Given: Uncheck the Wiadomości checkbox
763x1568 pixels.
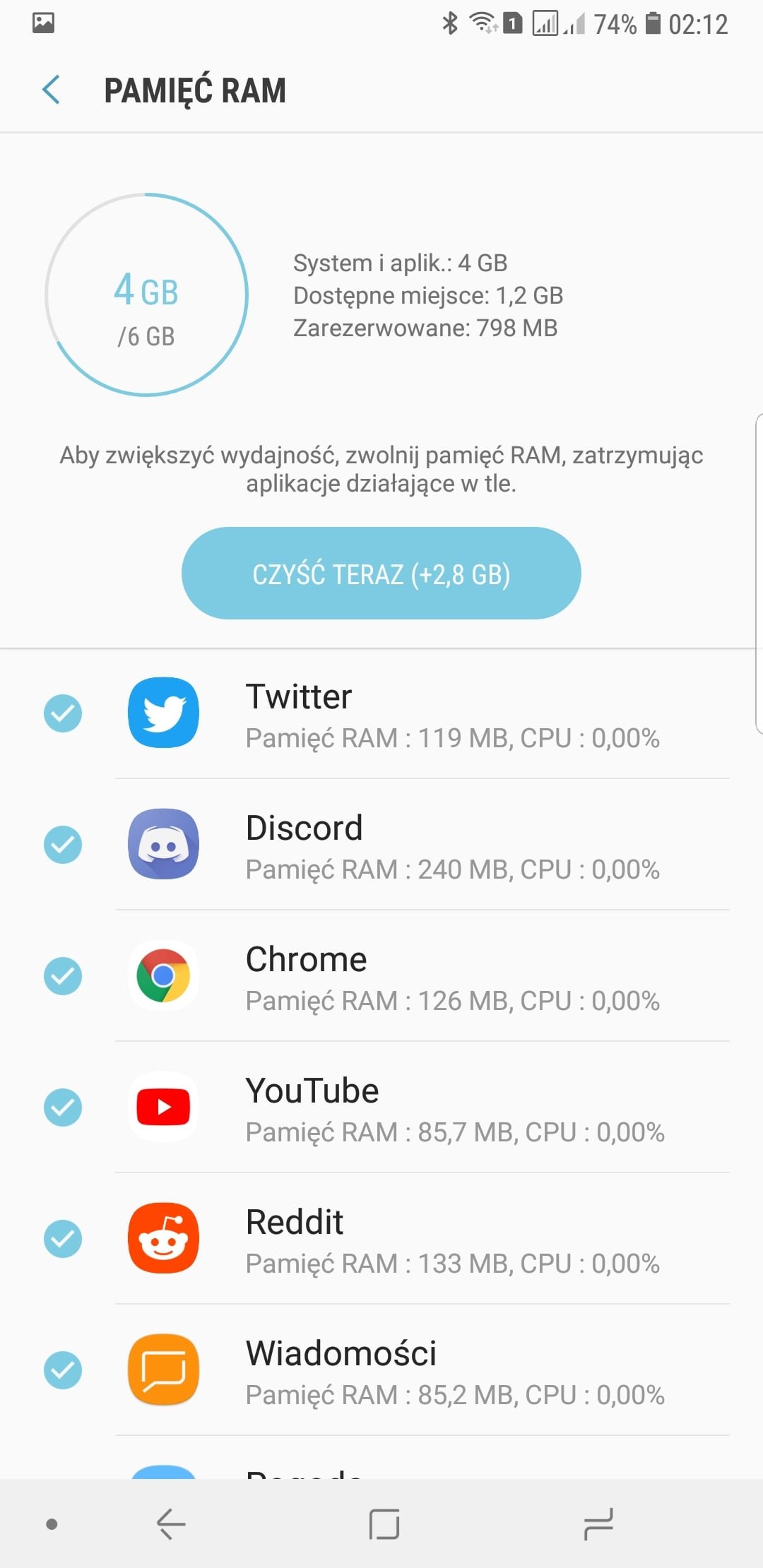Looking at the screenshot, I should [x=63, y=1370].
